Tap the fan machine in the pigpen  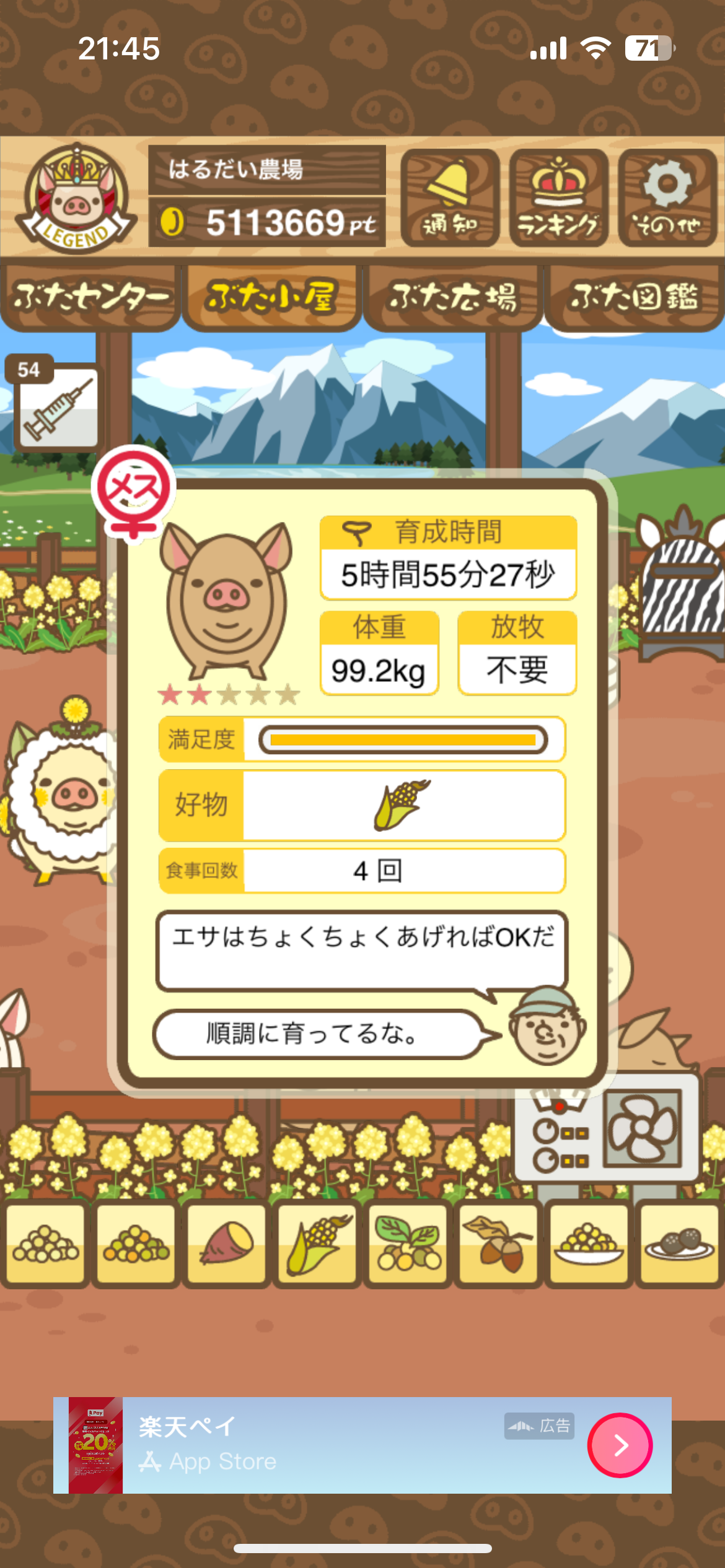[x=642, y=1129]
